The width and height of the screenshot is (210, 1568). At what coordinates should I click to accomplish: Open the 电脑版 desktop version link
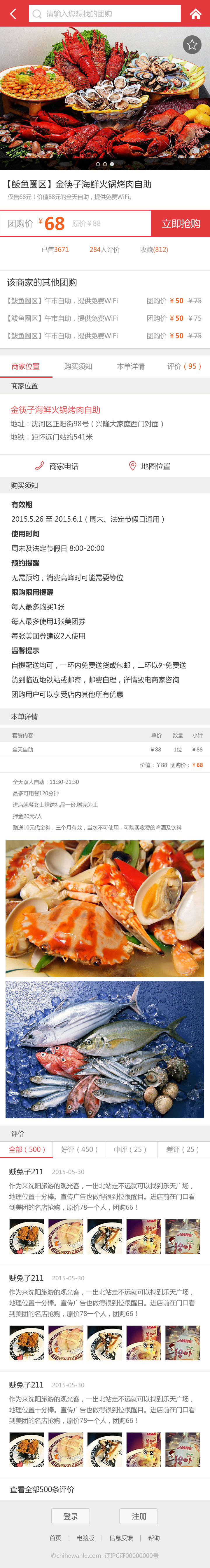85,1538
